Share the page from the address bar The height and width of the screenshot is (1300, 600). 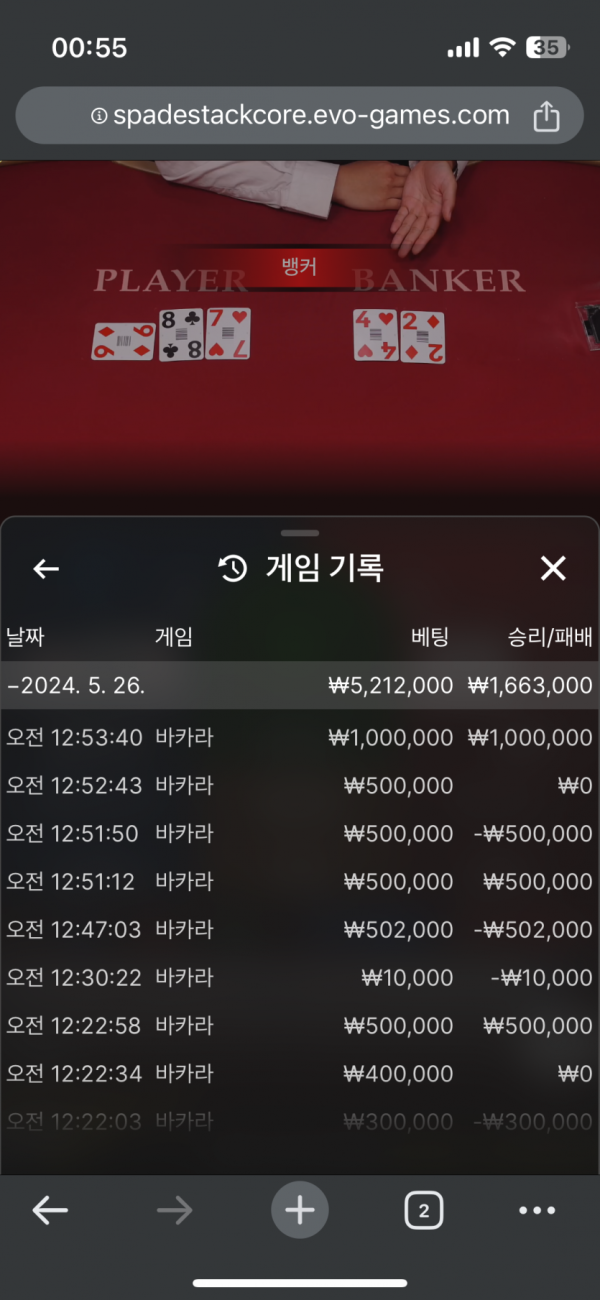coord(546,116)
